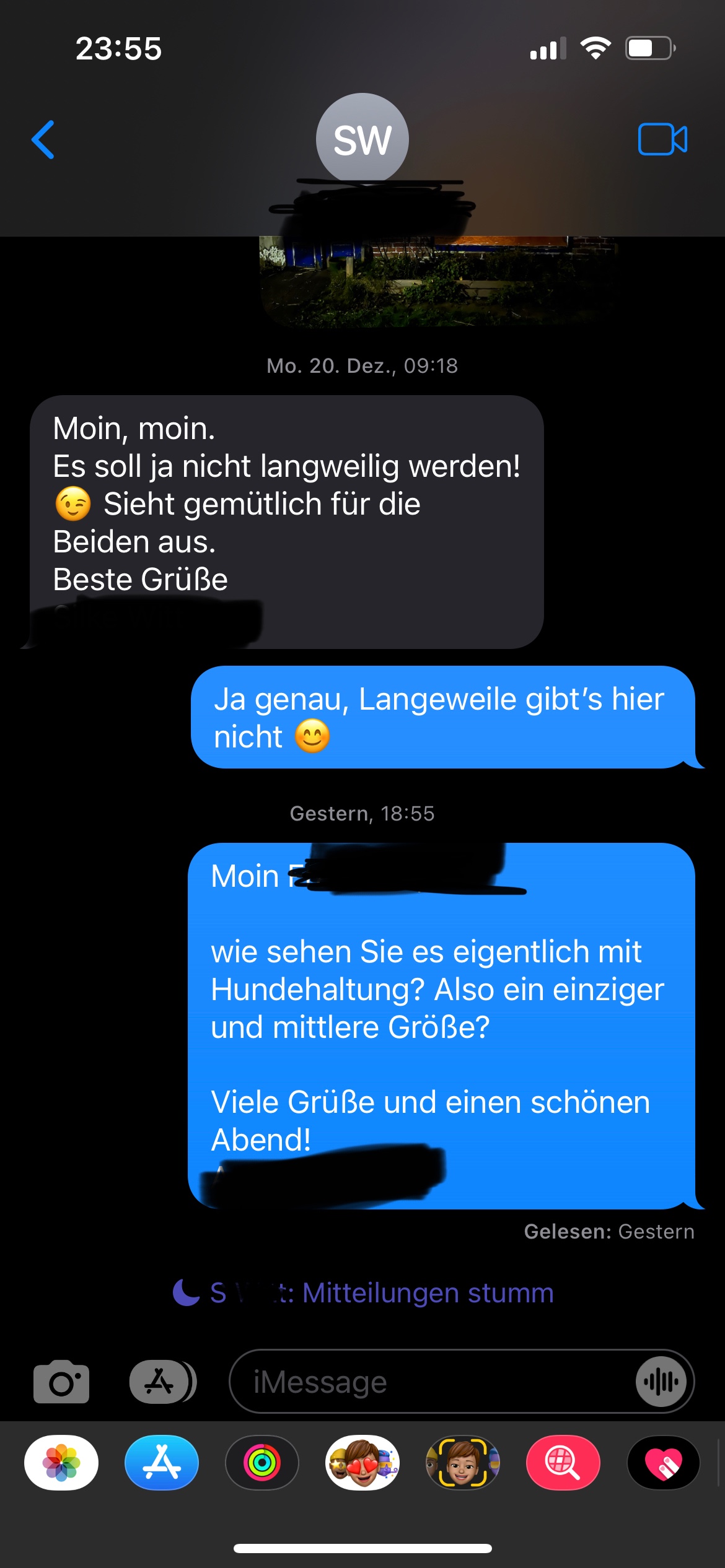Open the #images search app
Screen dimensions: 725x1568
pyautogui.click(x=563, y=1463)
